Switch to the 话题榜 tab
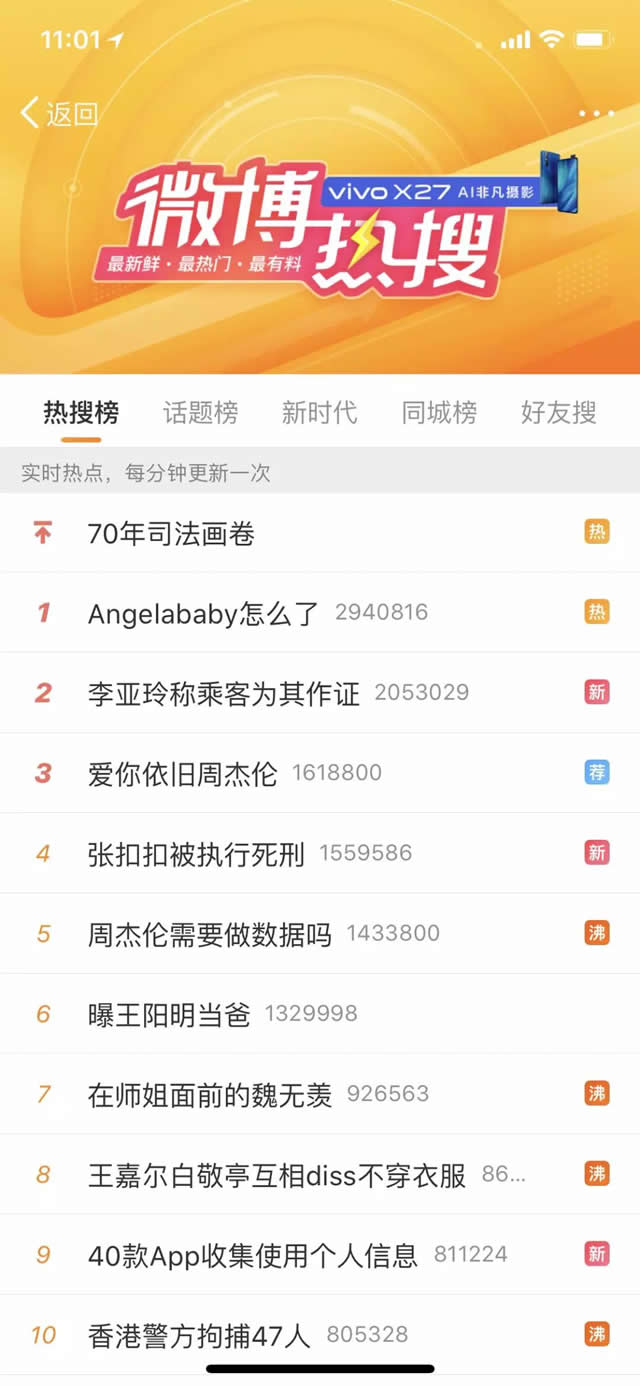Viewport: 640px width, 1386px height. pos(200,412)
